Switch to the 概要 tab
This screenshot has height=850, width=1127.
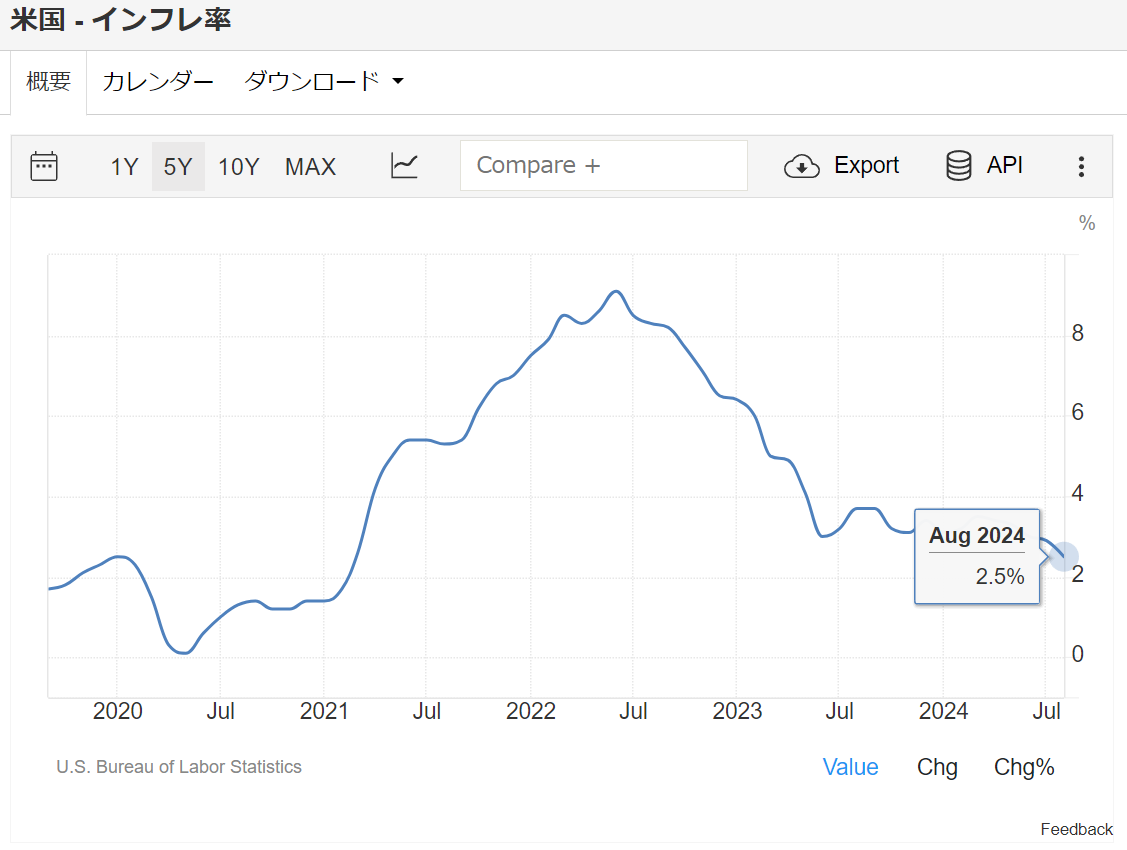pyautogui.click(x=49, y=82)
